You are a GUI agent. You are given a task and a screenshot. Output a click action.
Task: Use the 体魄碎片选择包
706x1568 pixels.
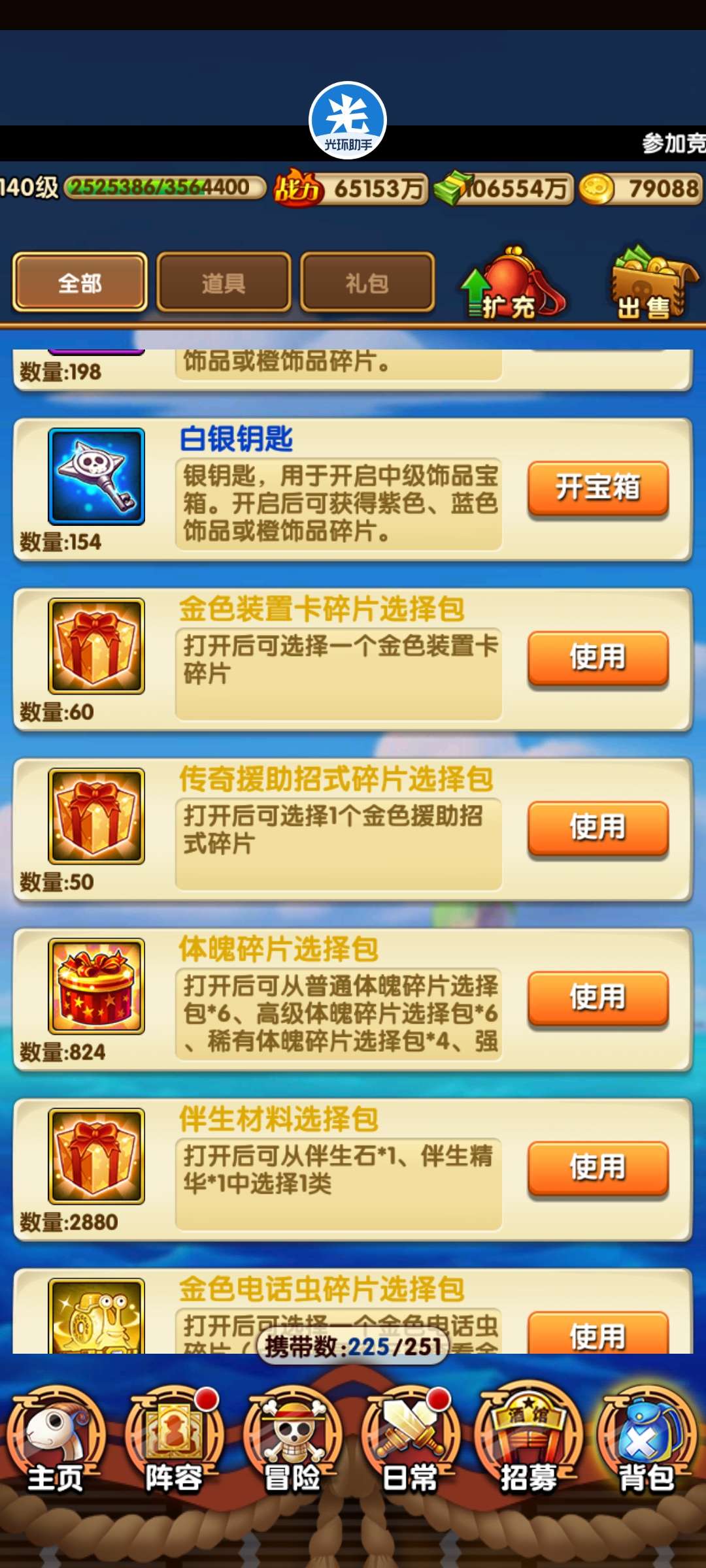(x=597, y=997)
